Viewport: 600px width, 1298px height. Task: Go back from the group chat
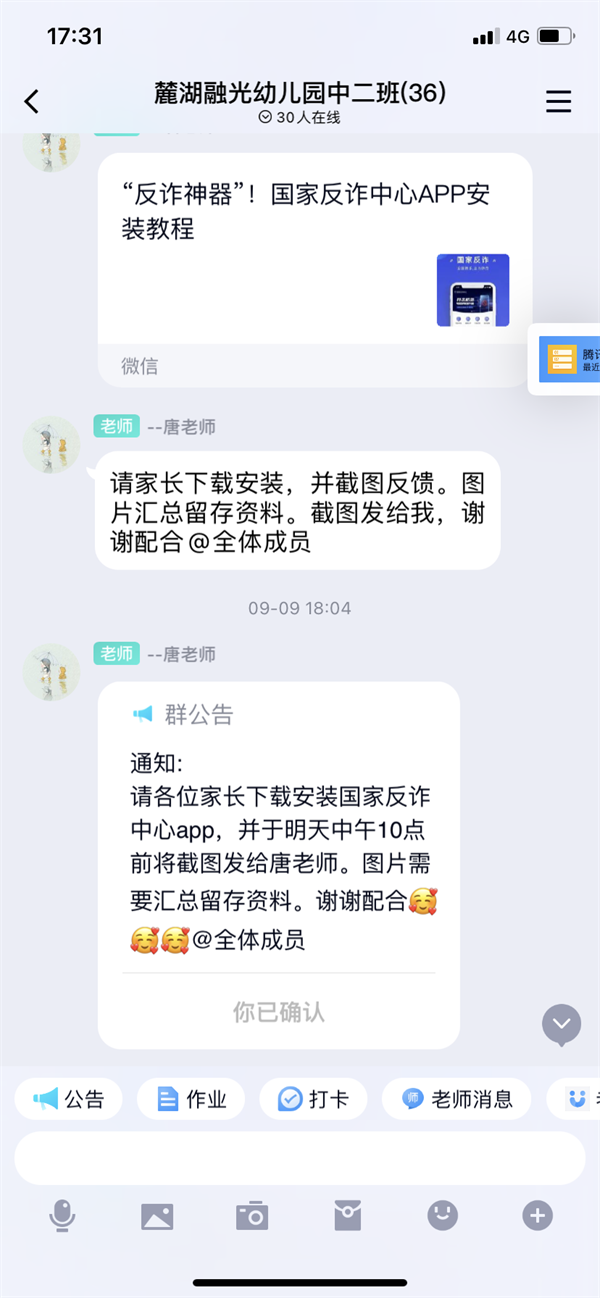[32, 101]
